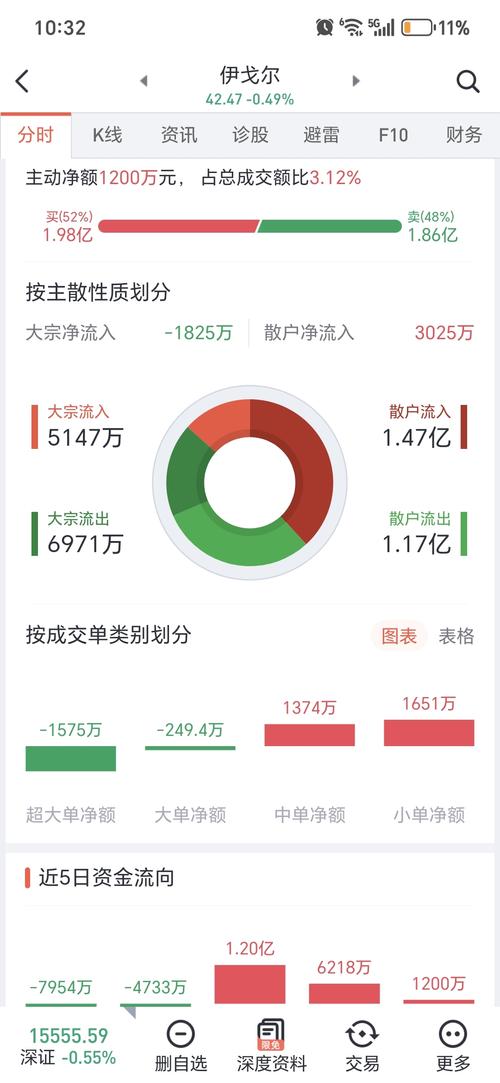
Task: Select the 分时 tab
Action: pyautogui.click(x=36, y=135)
